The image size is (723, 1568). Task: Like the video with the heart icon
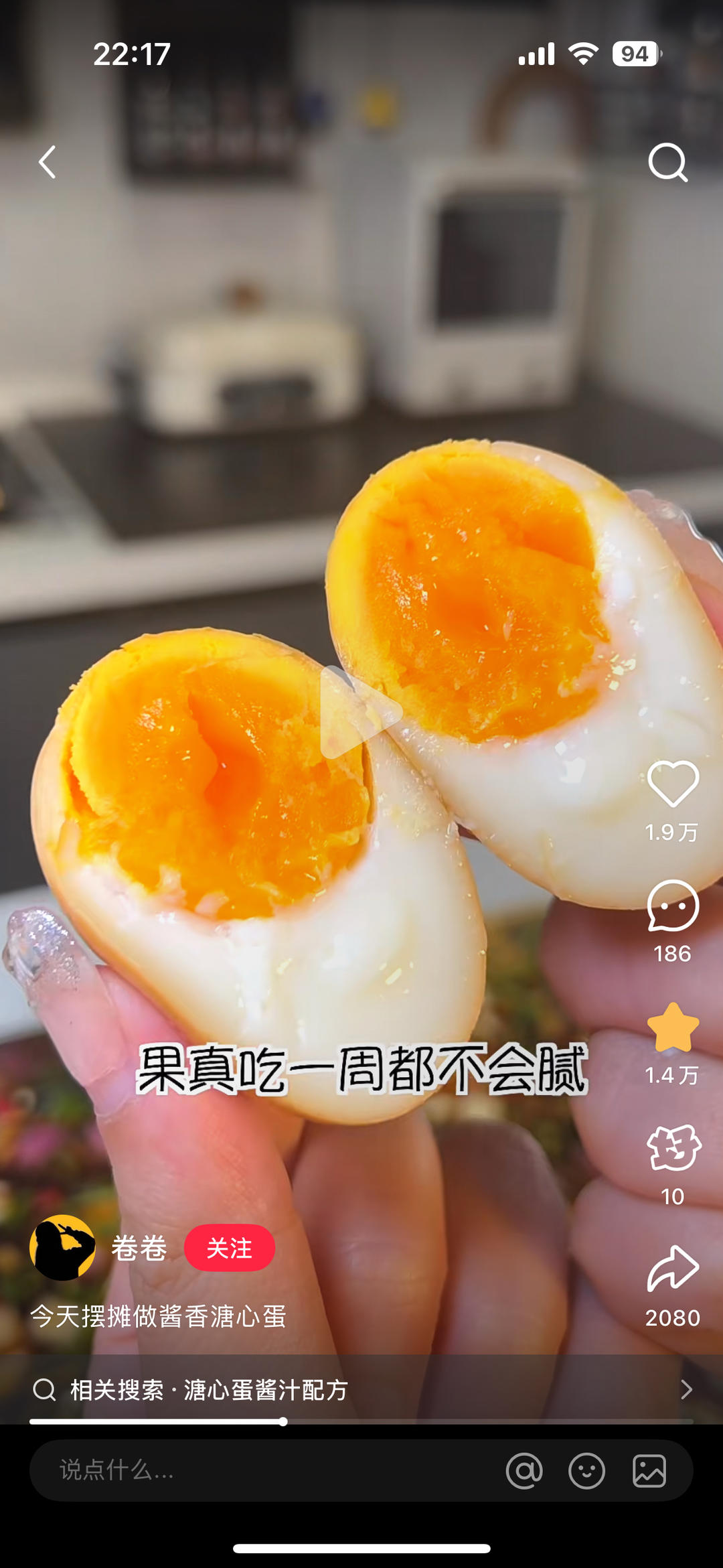point(673,784)
